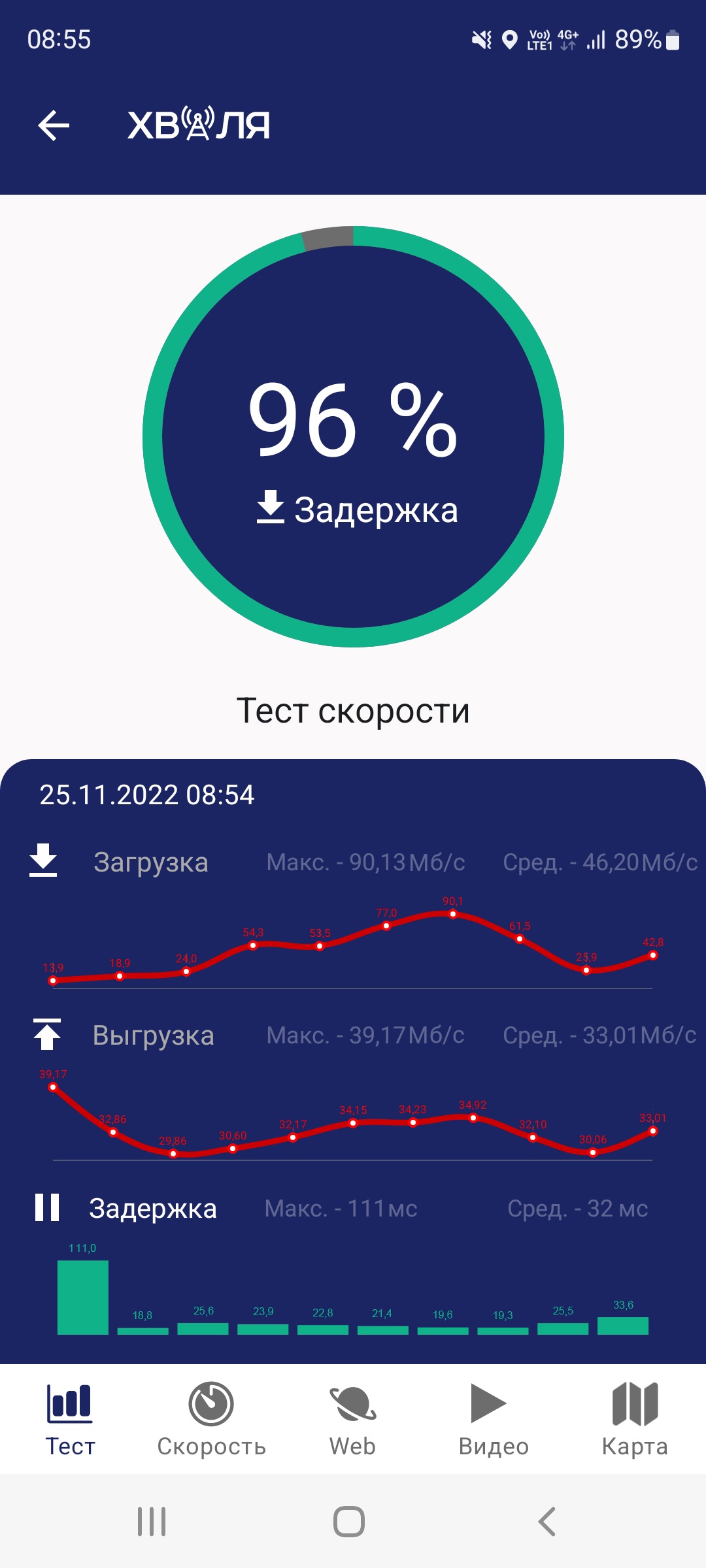706x1568 pixels.
Task: Select the Тест tab
Action: [70, 1419]
